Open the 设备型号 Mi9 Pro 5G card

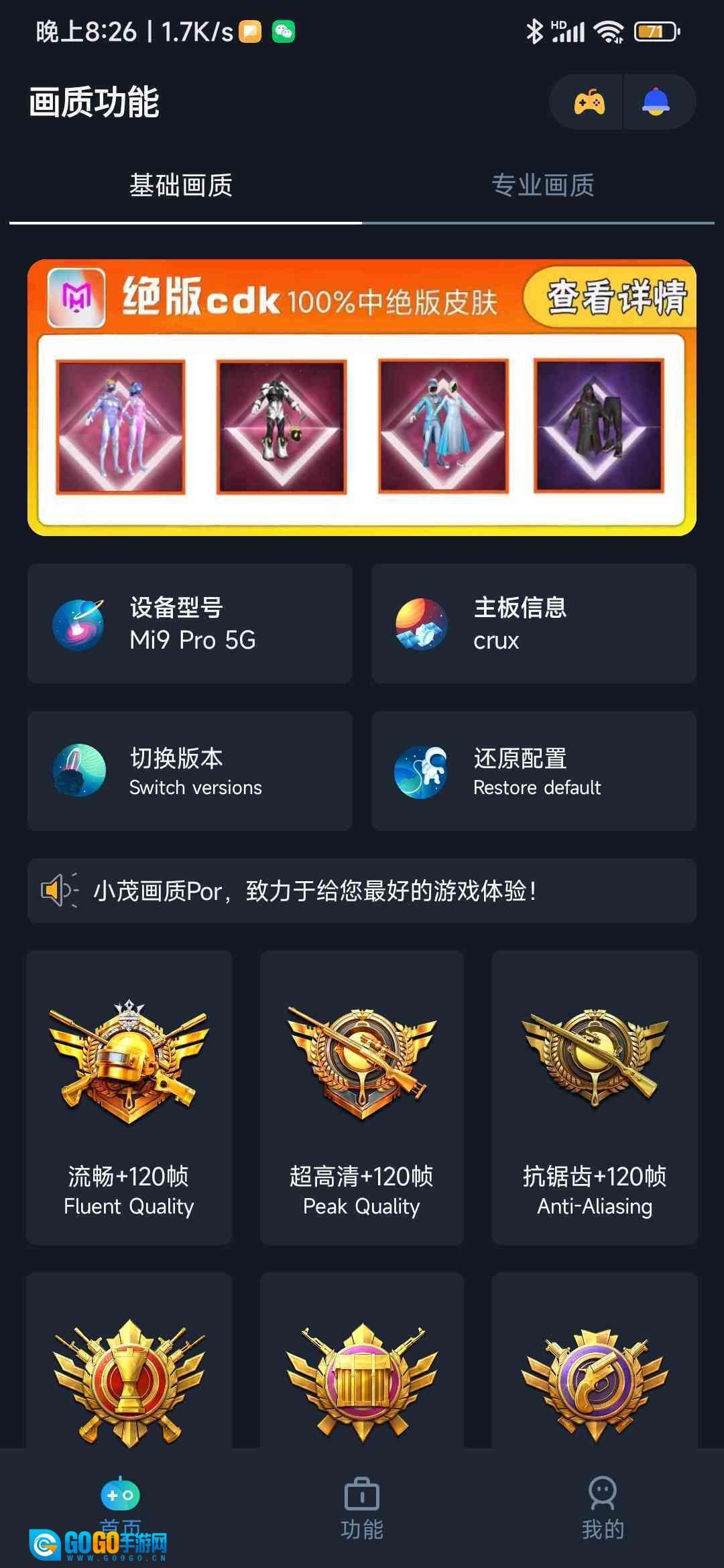coord(190,623)
